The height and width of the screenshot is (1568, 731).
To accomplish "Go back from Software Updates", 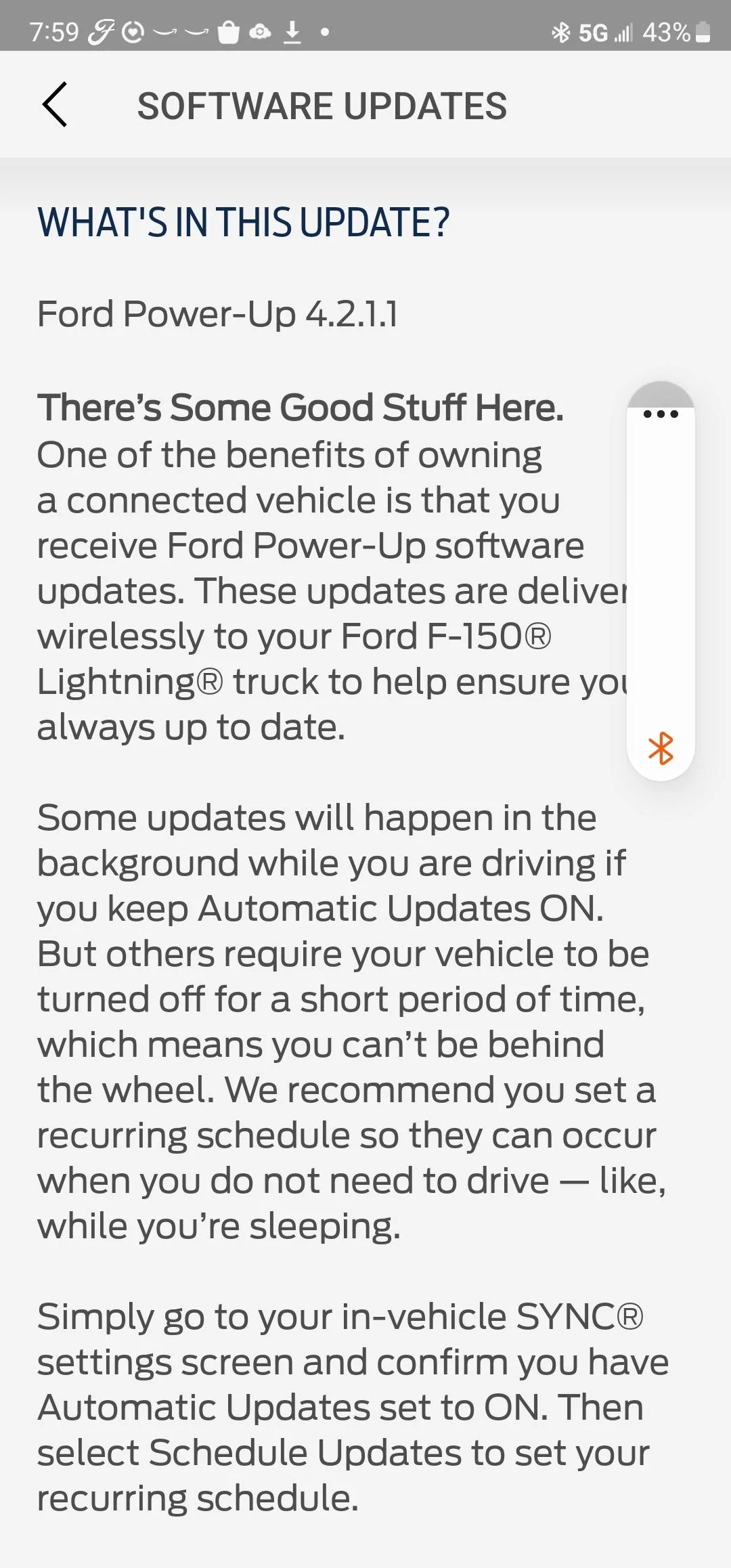I will pyautogui.click(x=56, y=105).
